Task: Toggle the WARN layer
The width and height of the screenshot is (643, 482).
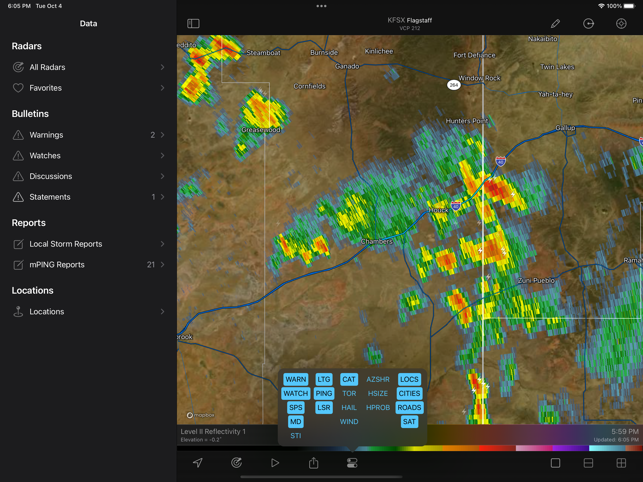Action: [x=296, y=380]
